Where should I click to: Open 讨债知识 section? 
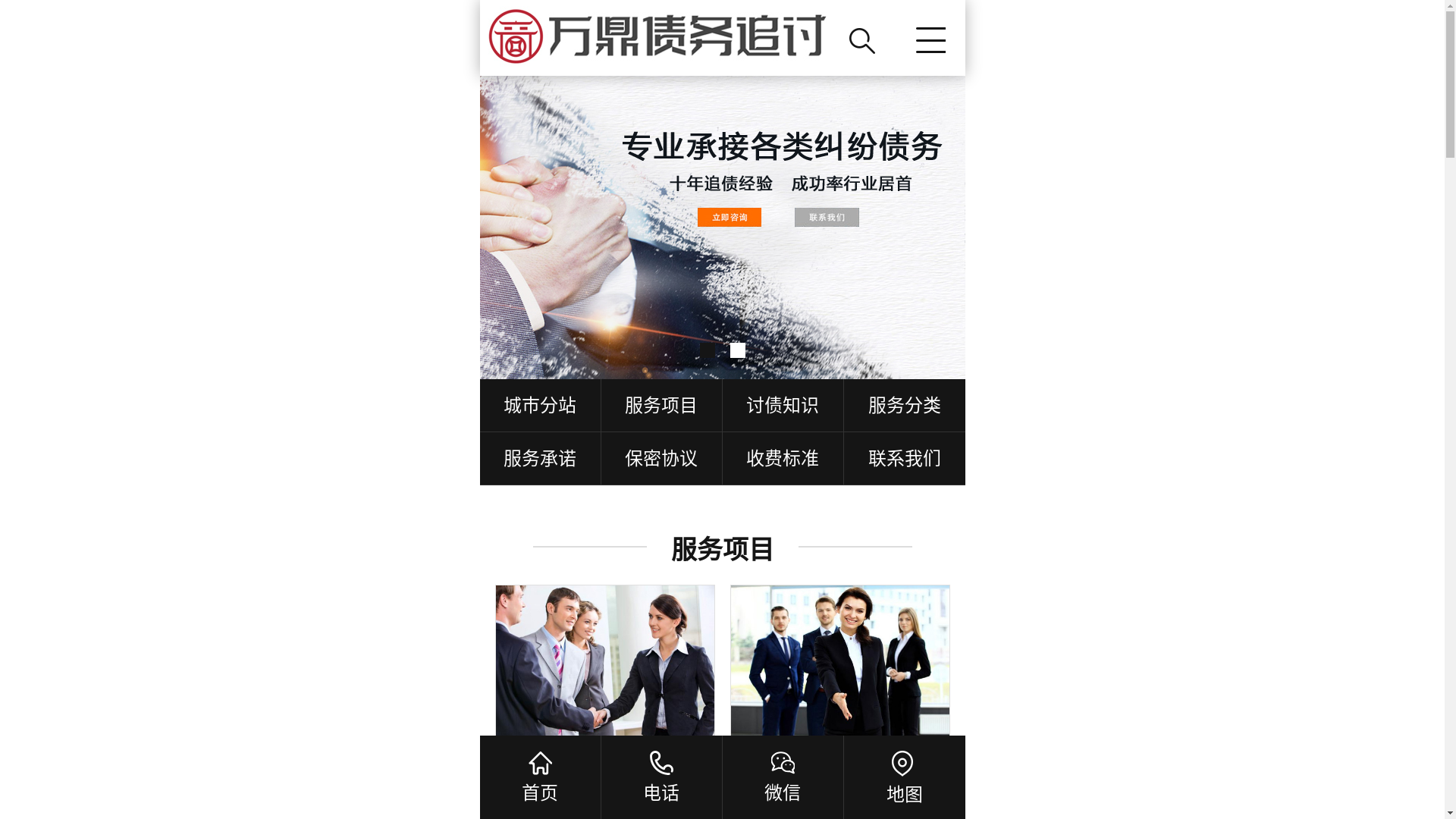pyautogui.click(x=783, y=406)
